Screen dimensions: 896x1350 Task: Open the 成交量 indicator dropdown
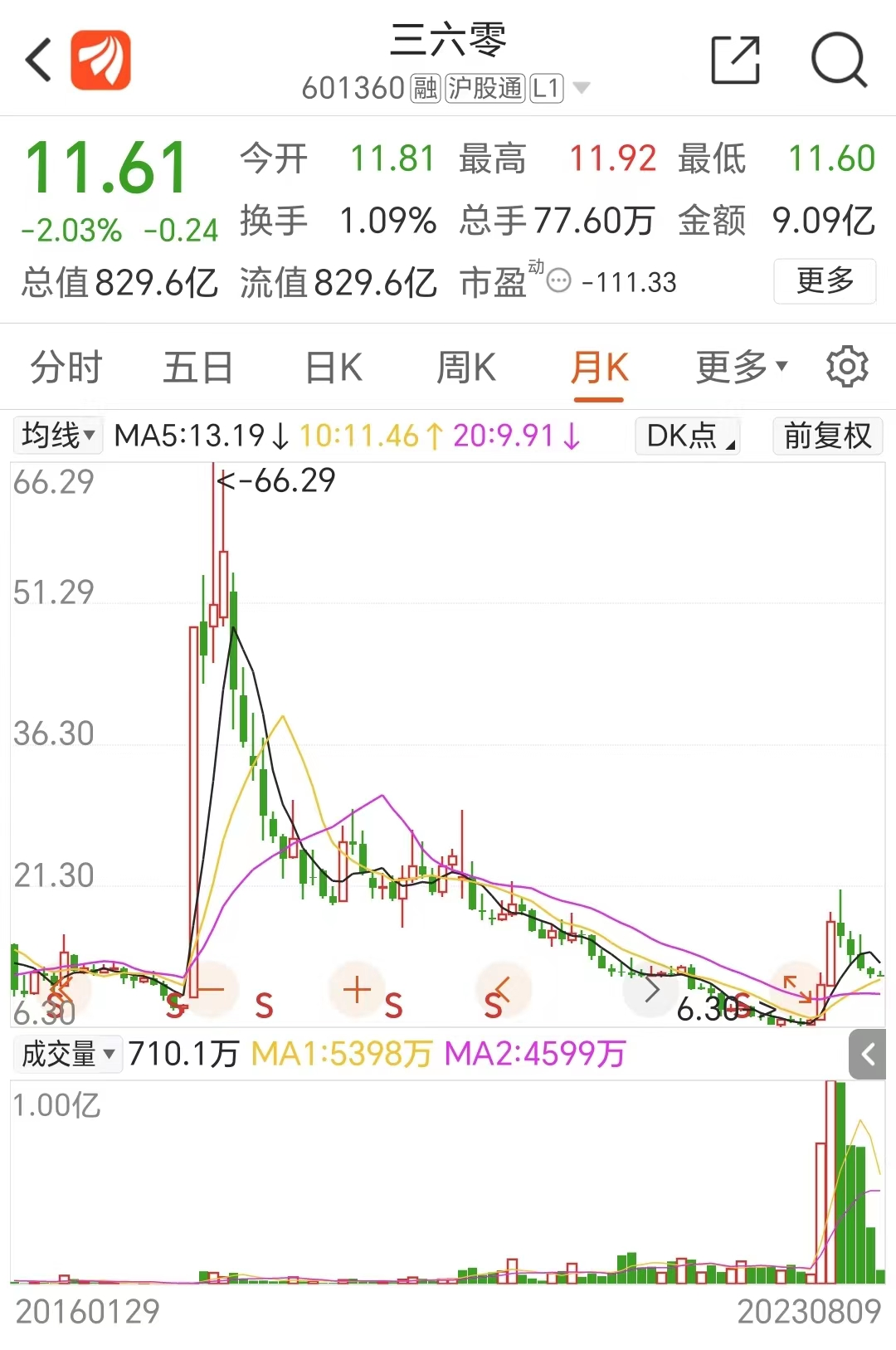point(67,1054)
